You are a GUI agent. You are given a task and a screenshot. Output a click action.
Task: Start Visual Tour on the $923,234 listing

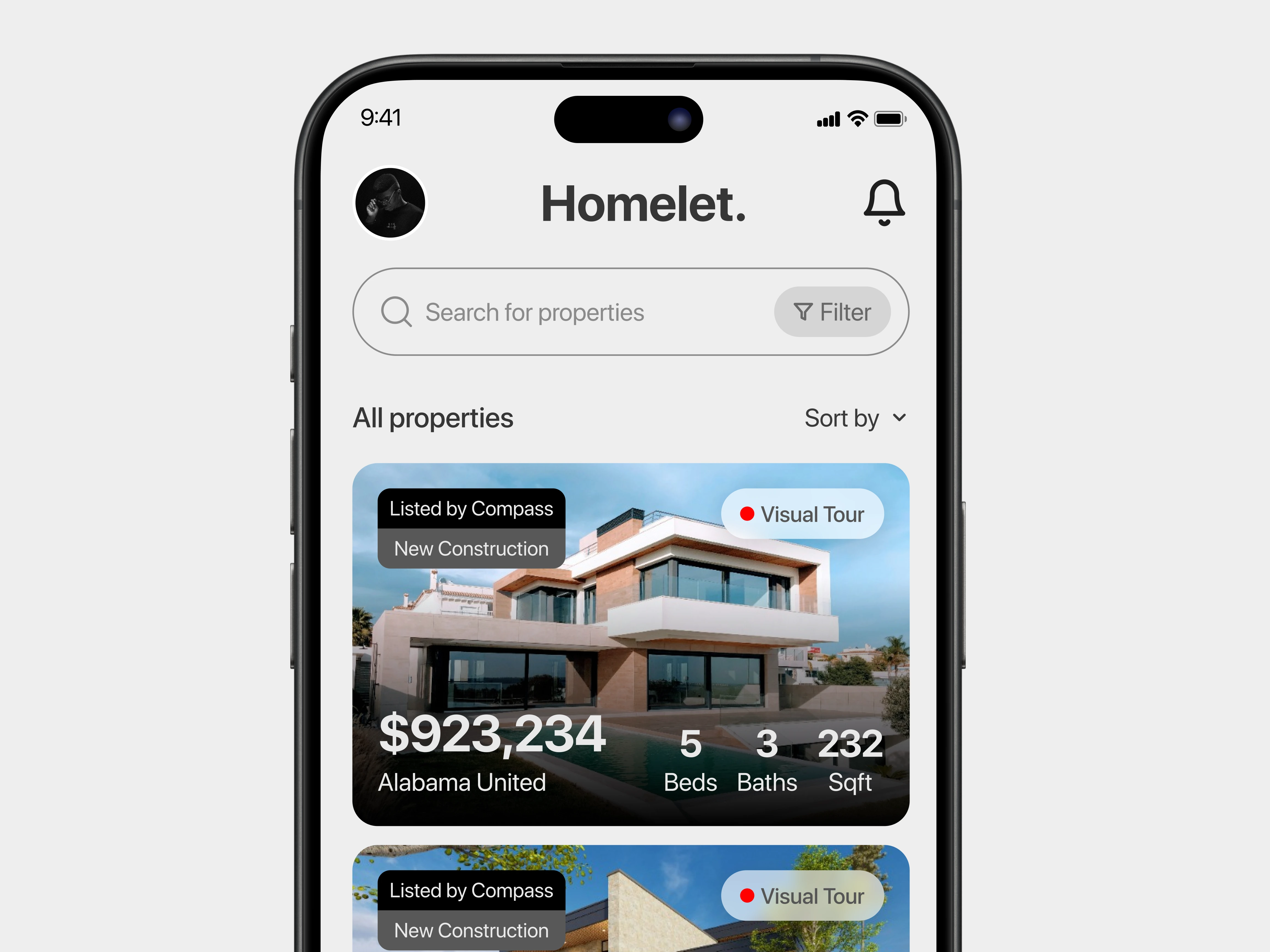point(802,514)
